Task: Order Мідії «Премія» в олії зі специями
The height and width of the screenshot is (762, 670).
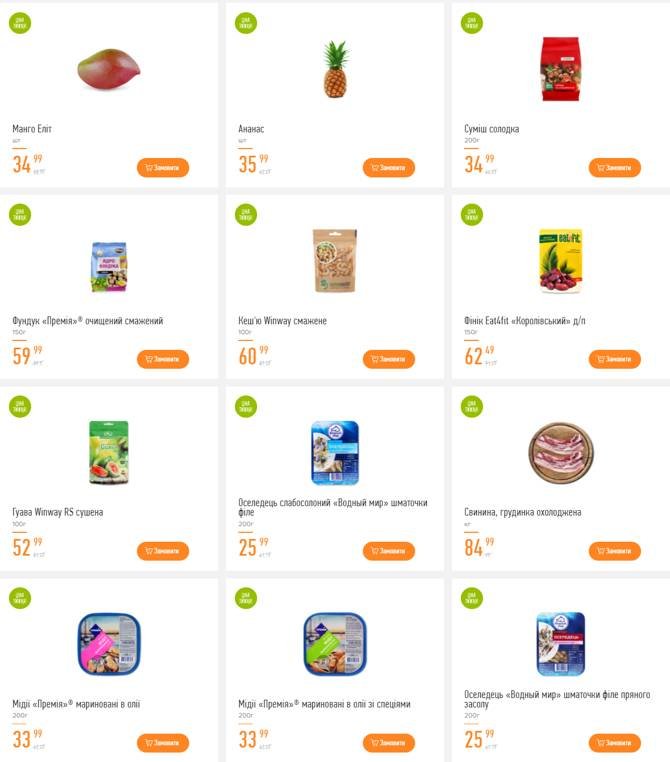Action: click(x=388, y=743)
